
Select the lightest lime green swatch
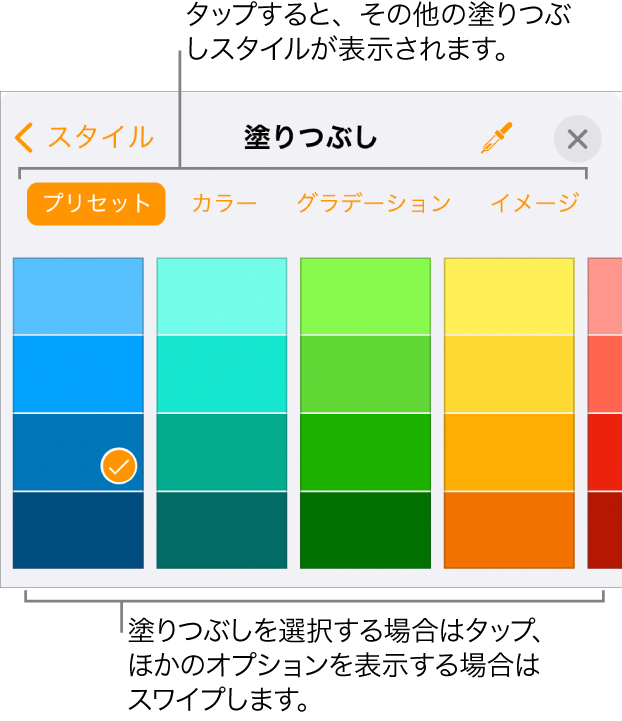click(366, 296)
